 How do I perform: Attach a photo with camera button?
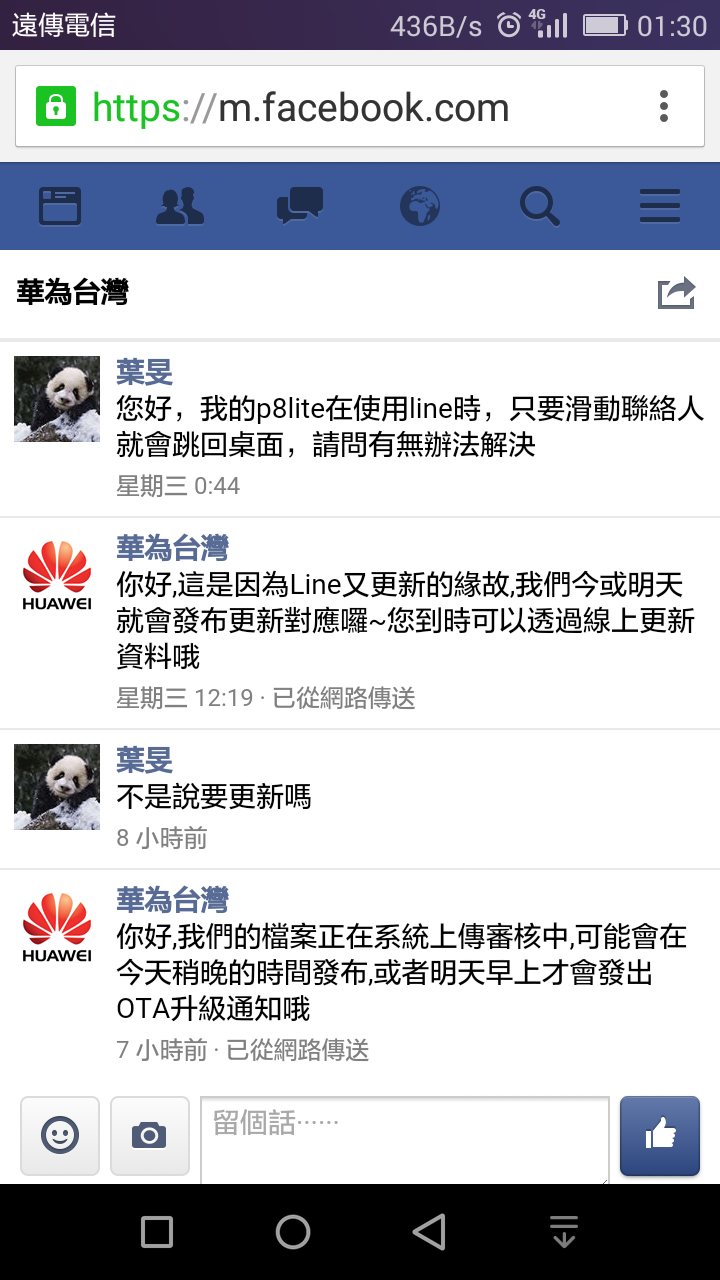[150, 1136]
